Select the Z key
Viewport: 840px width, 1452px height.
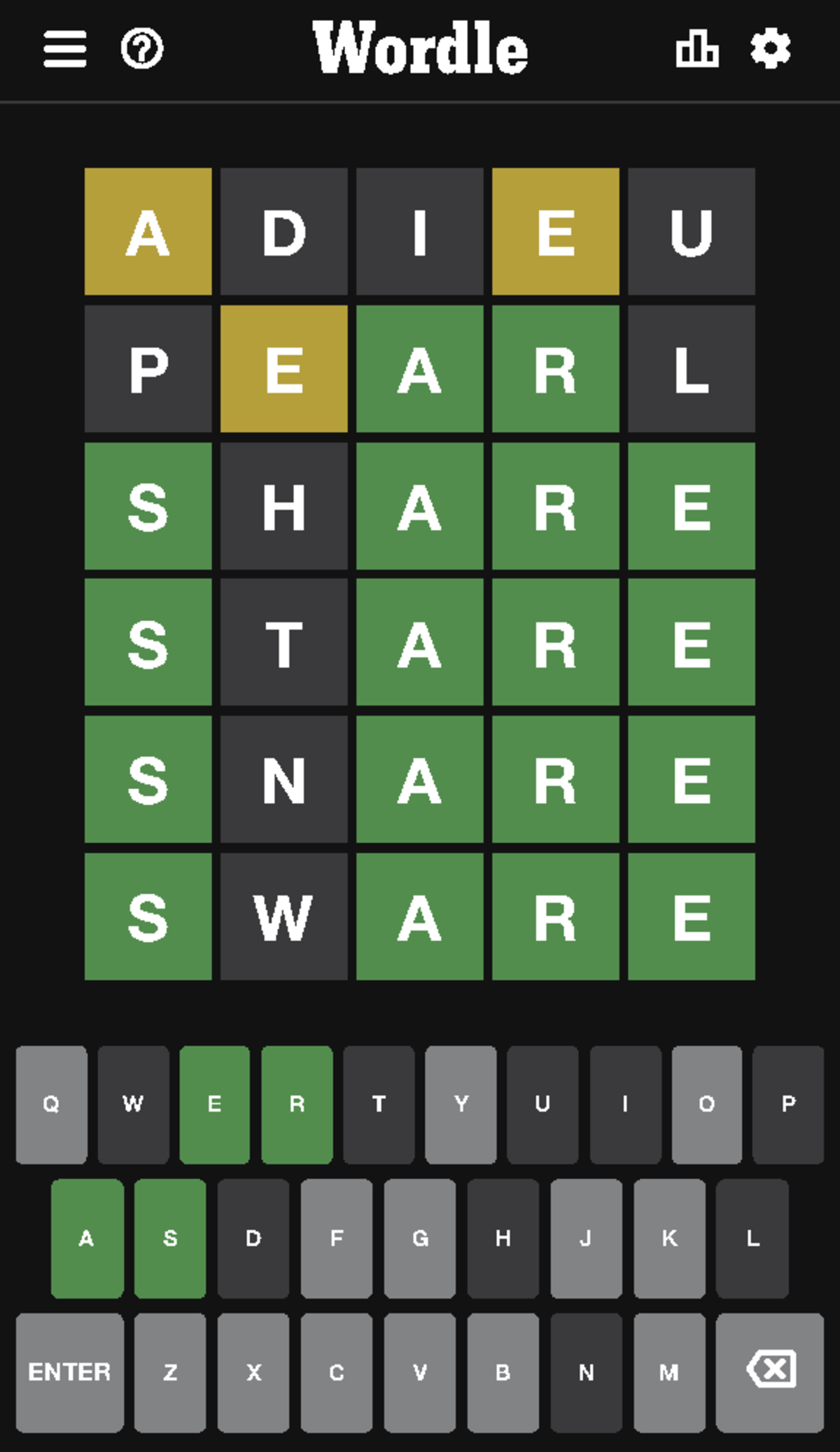[x=170, y=1372]
